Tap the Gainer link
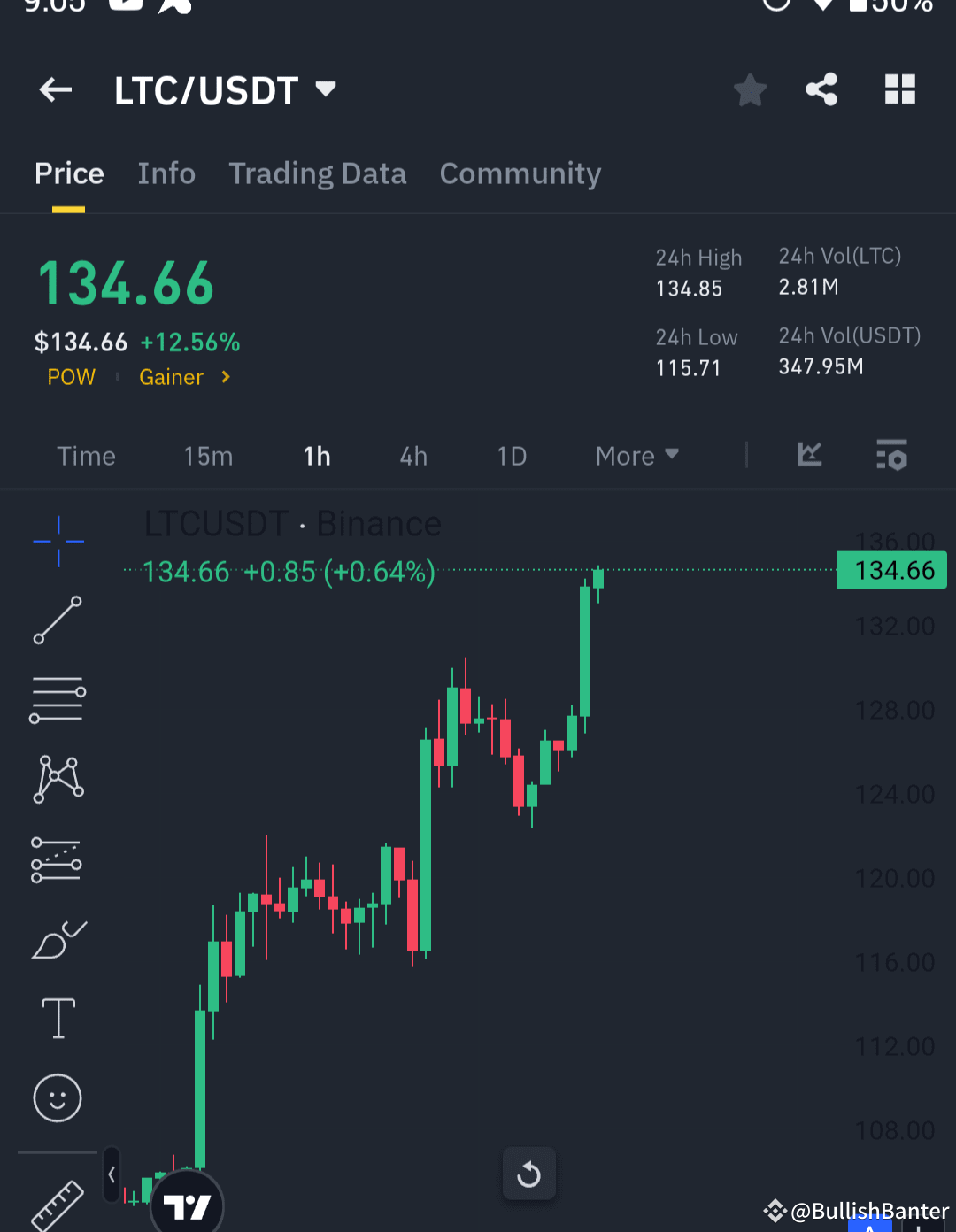 172,377
